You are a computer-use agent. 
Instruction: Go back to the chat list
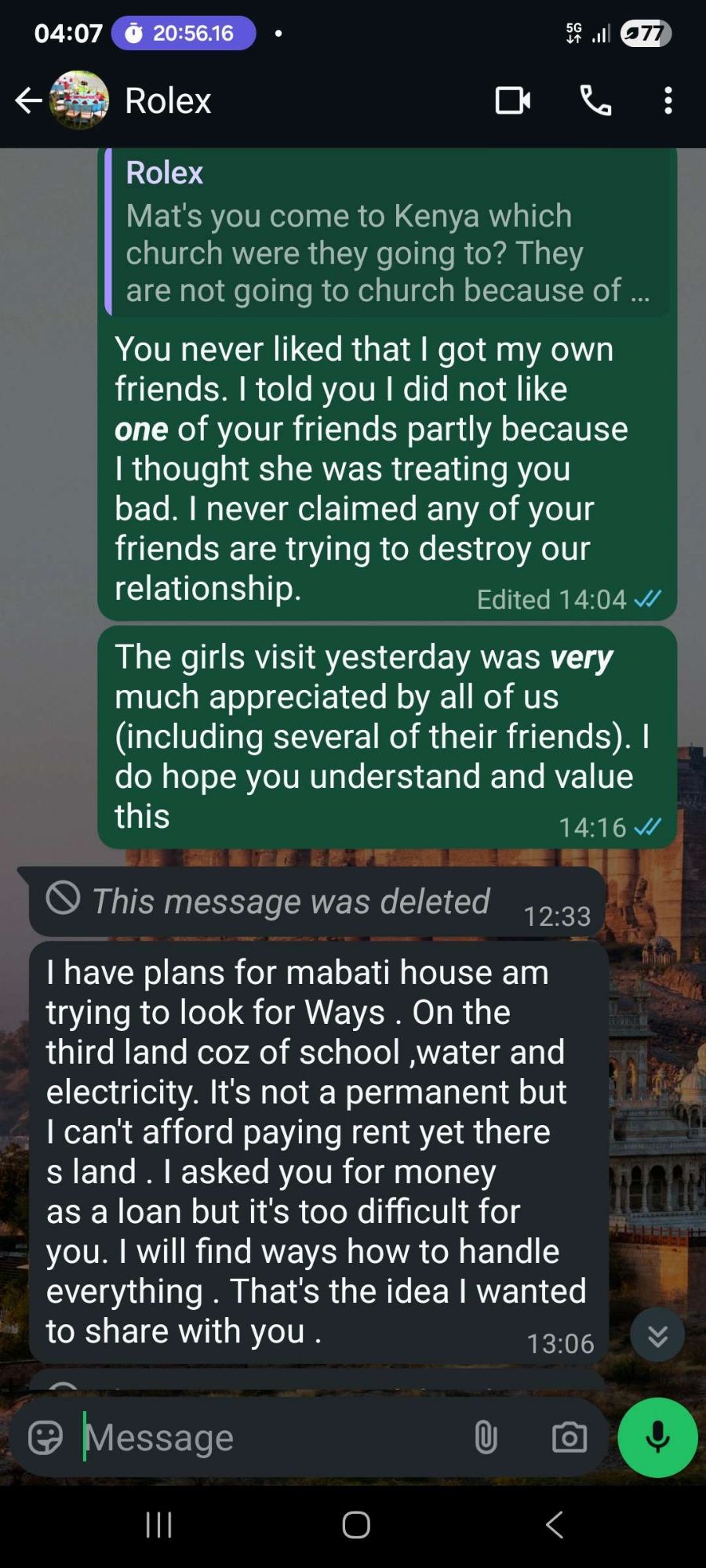(28, 100)
